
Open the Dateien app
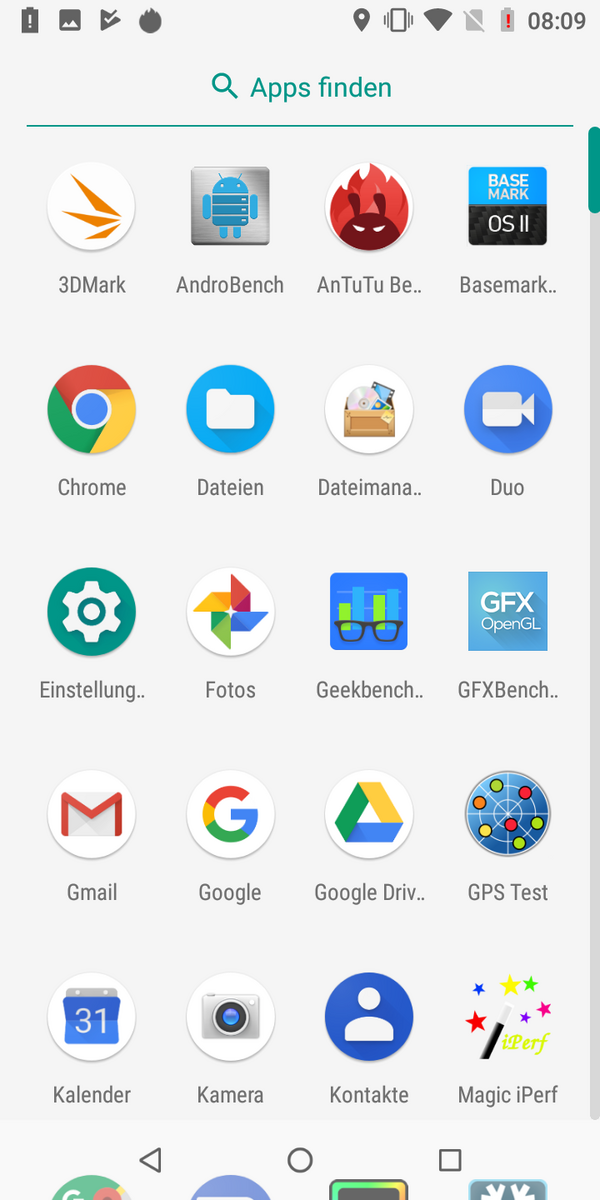(230, 409)
